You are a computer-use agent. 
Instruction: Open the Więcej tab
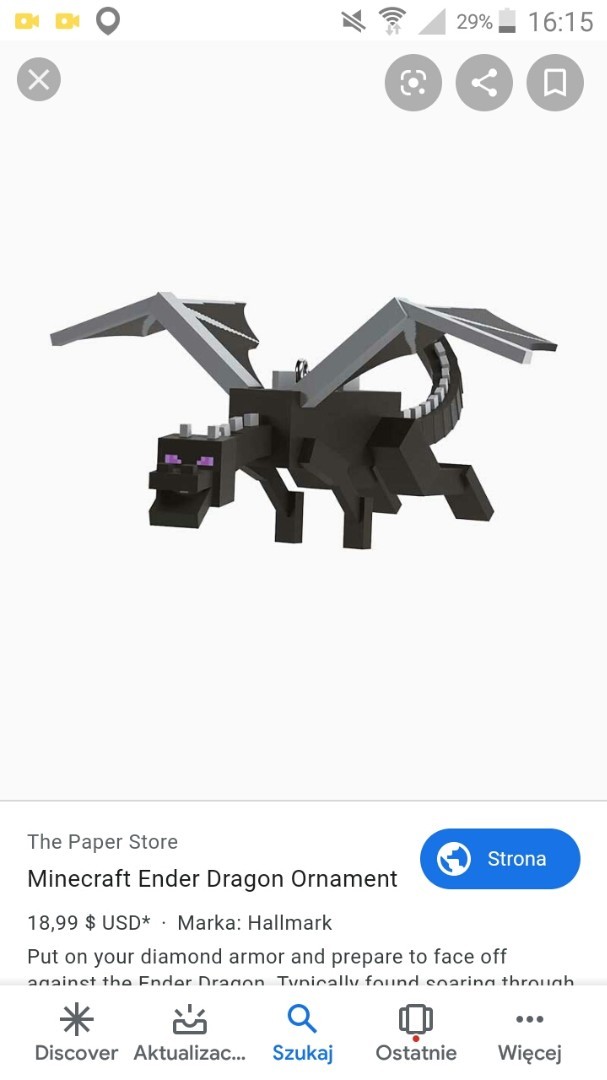529,1034
